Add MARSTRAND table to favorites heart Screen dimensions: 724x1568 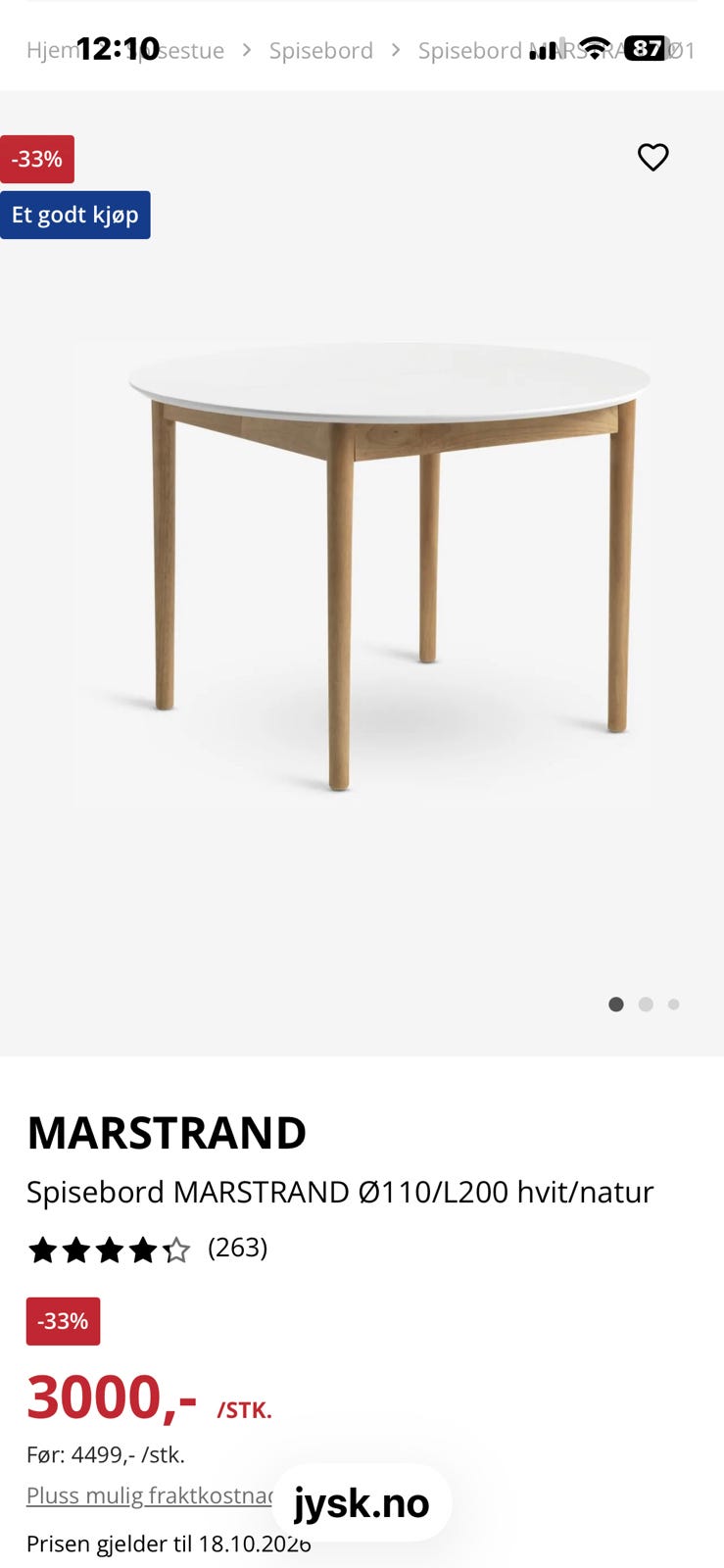pyautogui.click(x=652, y=157)
